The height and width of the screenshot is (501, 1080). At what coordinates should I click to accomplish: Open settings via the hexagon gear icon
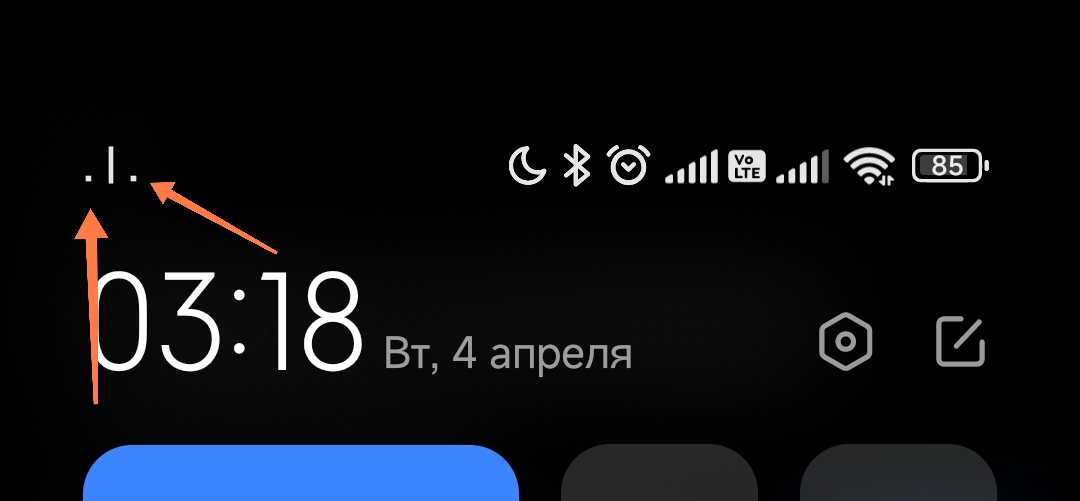click(845, 343)
